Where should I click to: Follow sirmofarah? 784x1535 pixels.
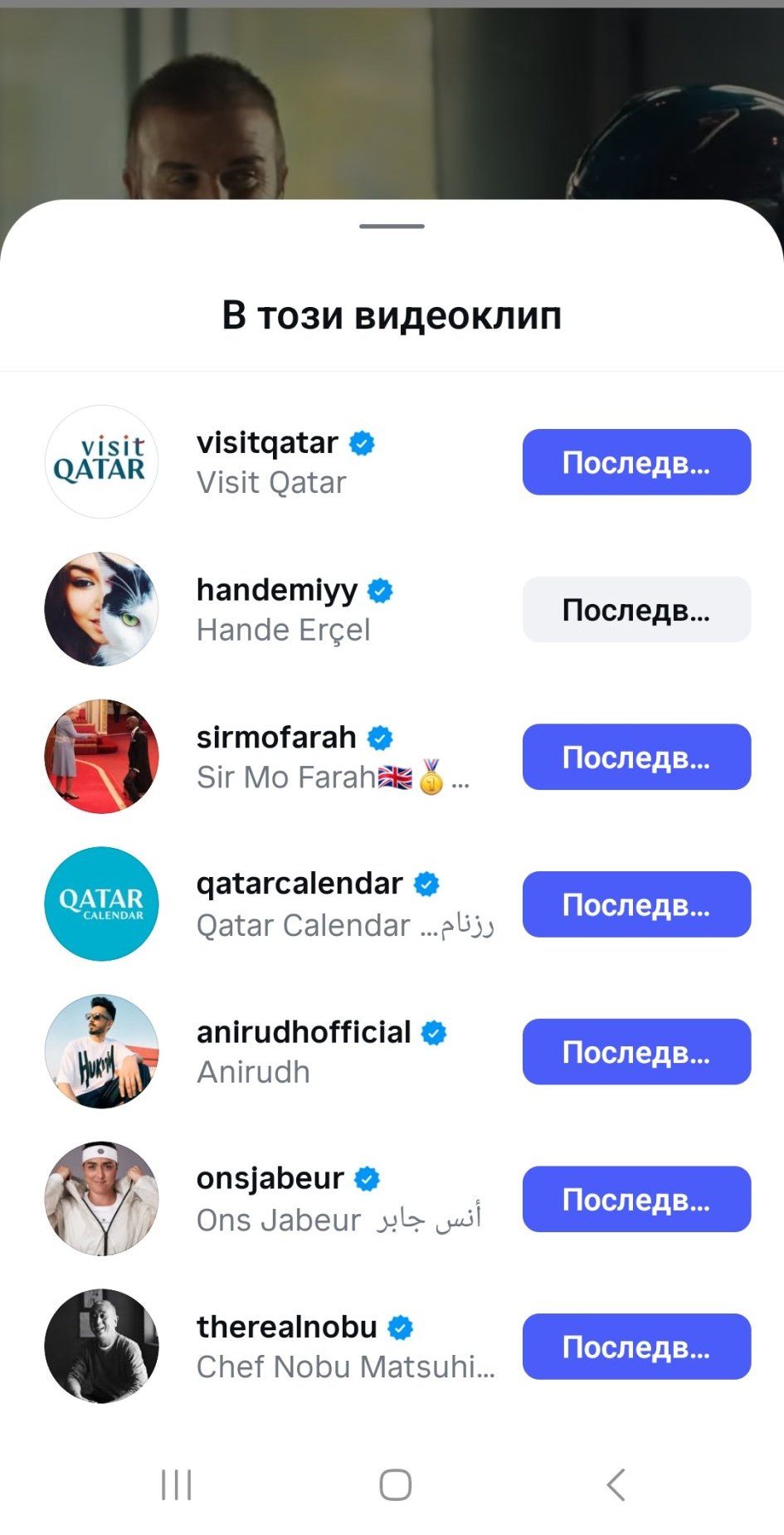(636, 757)
